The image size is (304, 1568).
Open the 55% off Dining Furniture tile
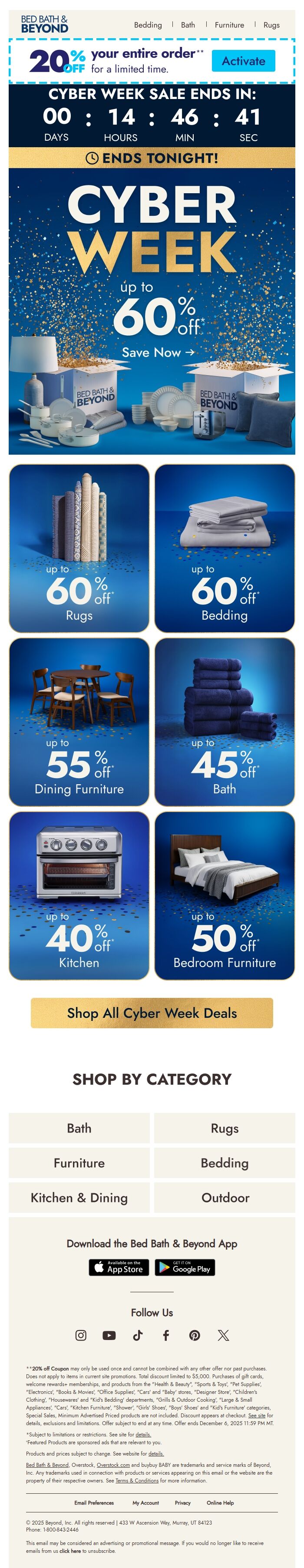click(x=79, y=721)
